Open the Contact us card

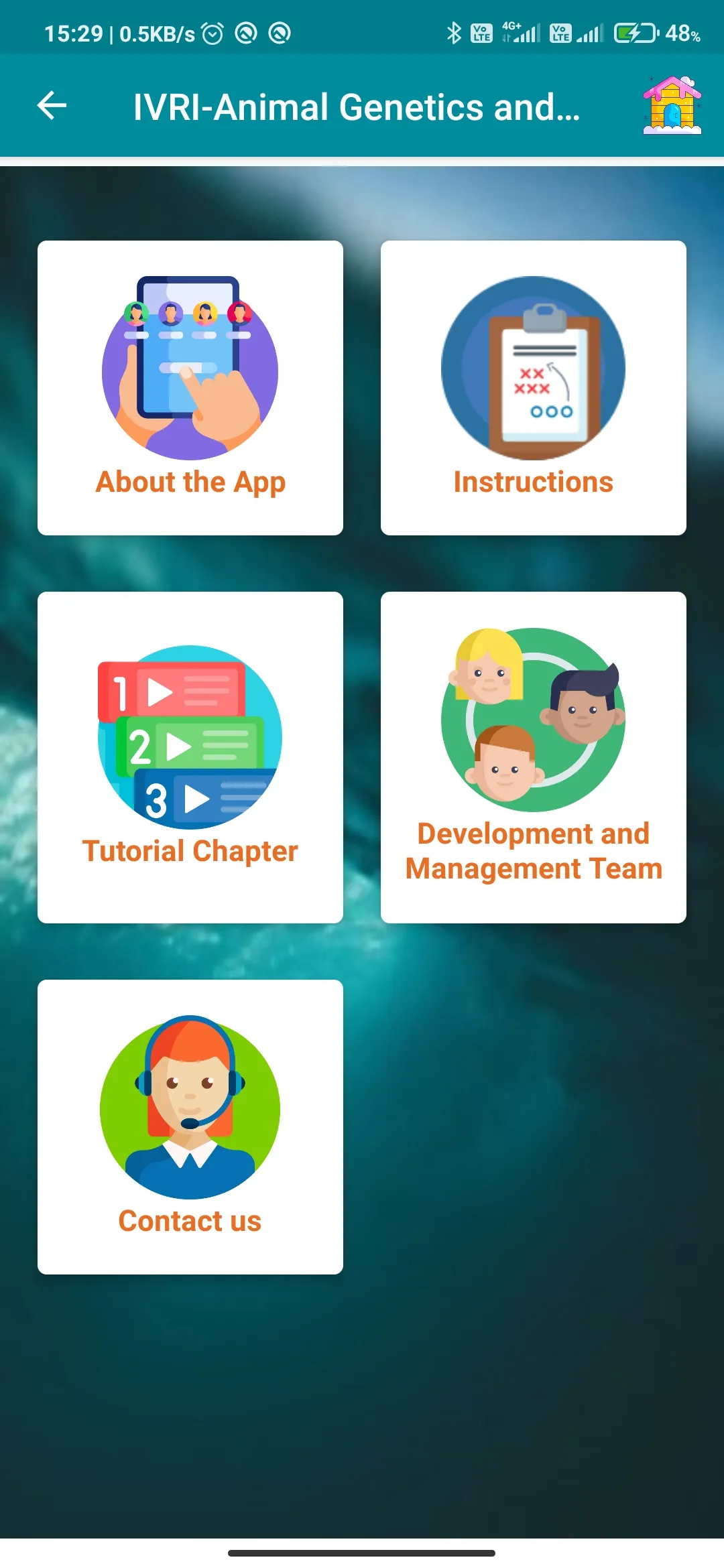190,1127
